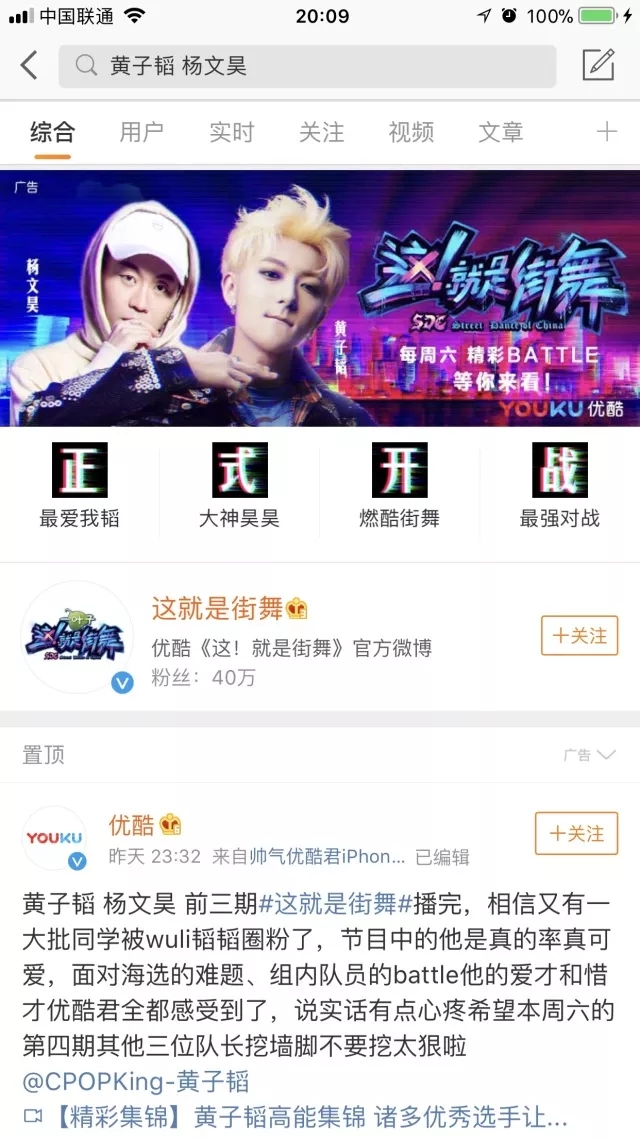View the 文章 tab
Viewport: 640px width, 1138px height.
point(501,132)
